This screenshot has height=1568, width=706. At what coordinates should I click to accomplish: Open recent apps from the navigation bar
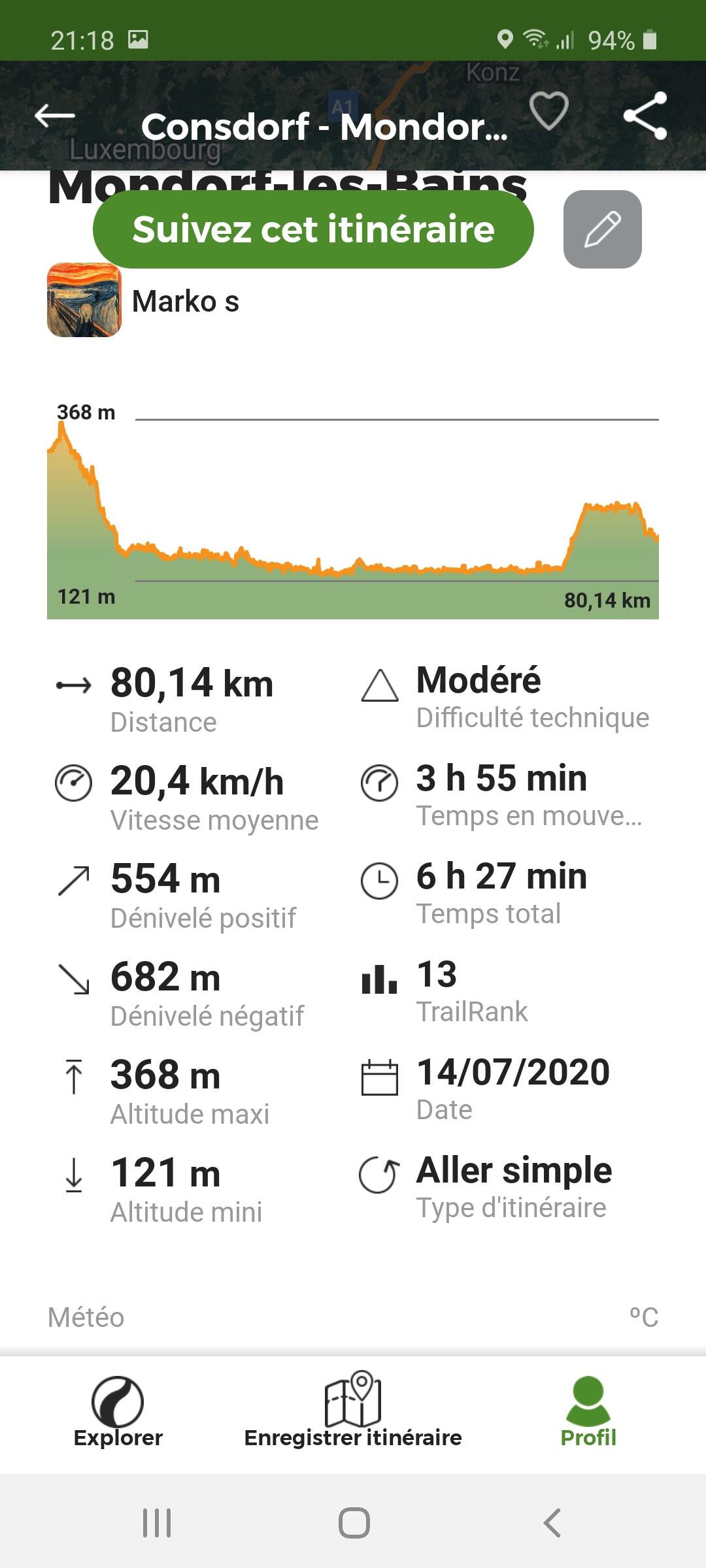pos(157,1523)
